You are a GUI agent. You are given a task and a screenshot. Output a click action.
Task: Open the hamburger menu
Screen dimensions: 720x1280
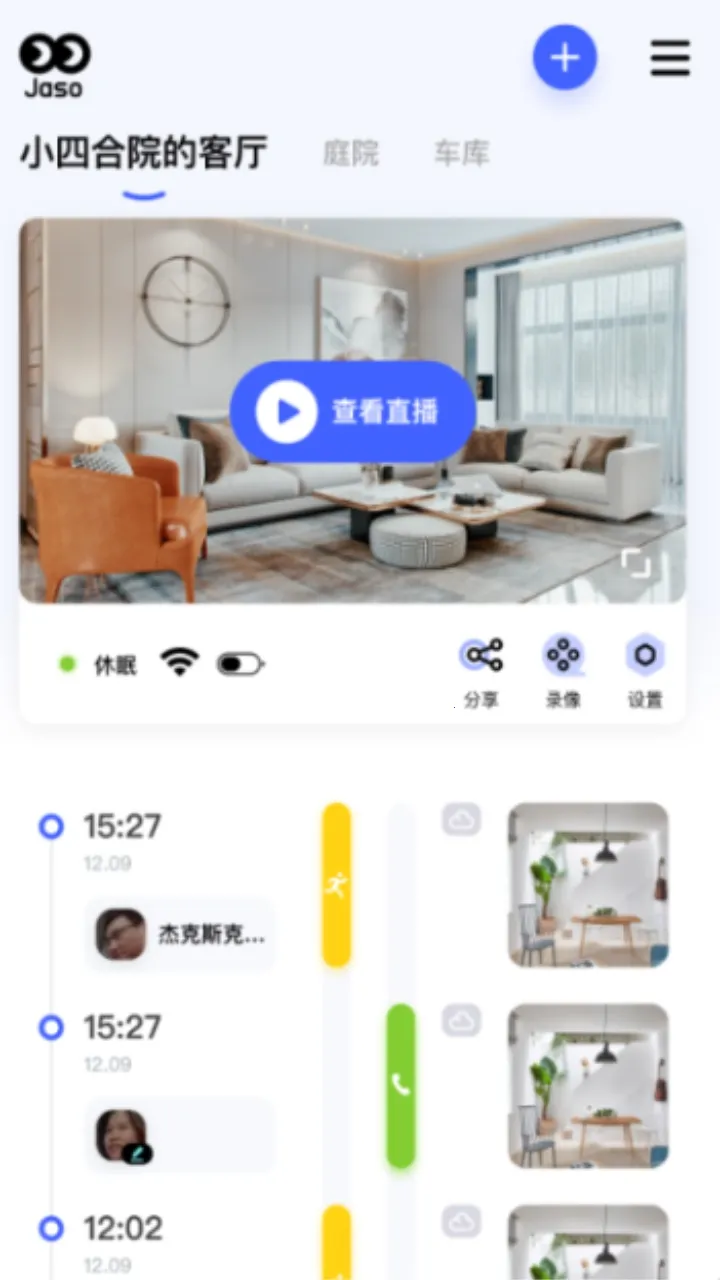coord(670,58)
